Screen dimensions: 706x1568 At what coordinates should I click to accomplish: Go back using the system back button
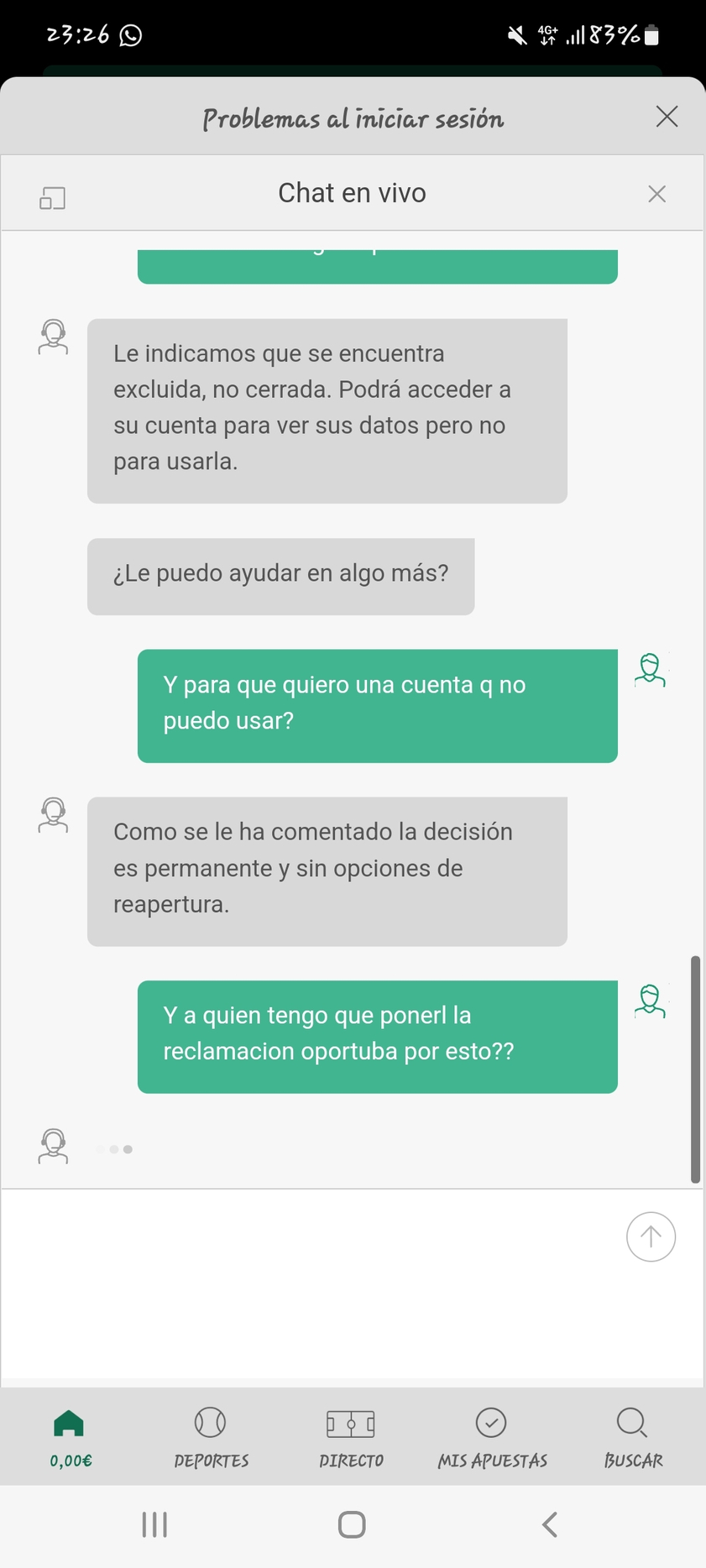click(550, 1524)
